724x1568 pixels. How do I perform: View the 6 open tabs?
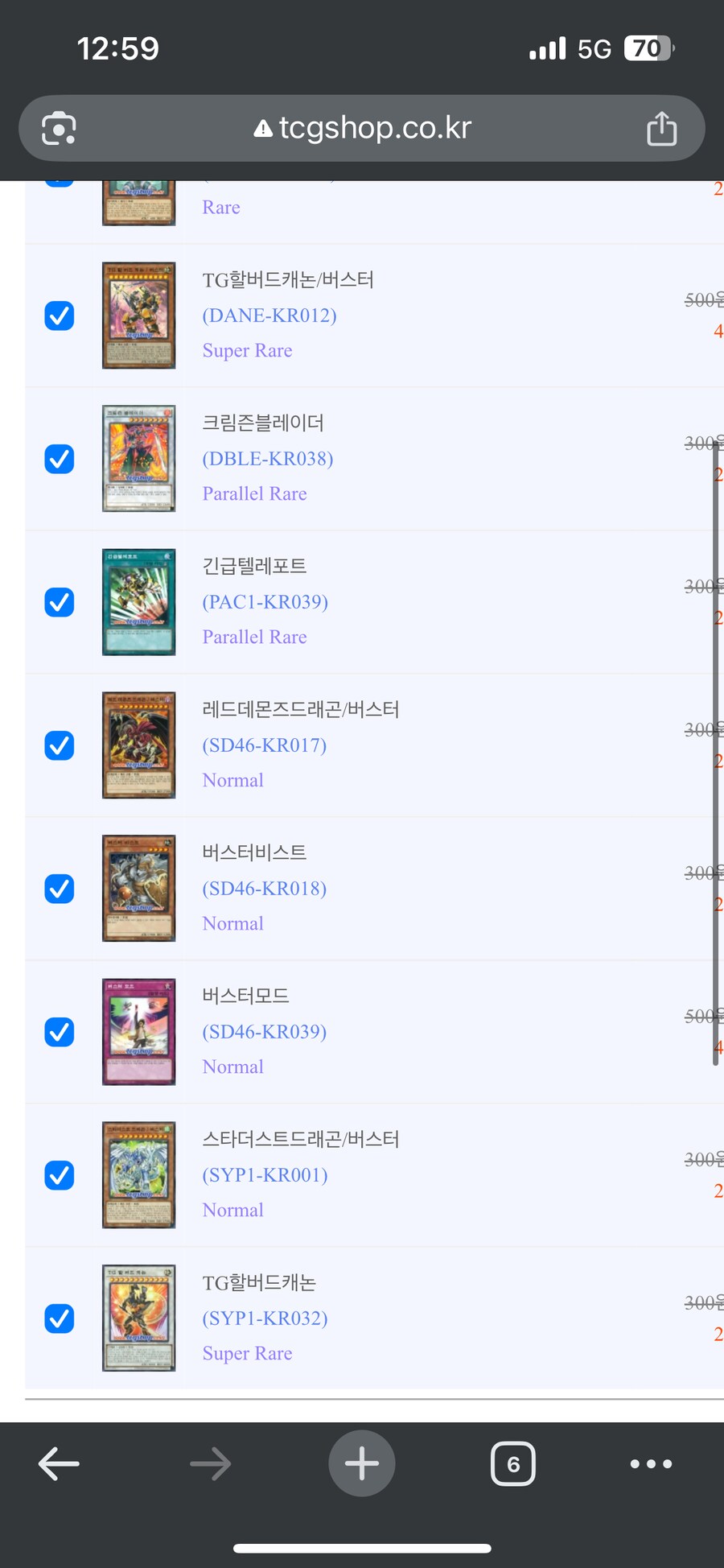point(512,1463)
